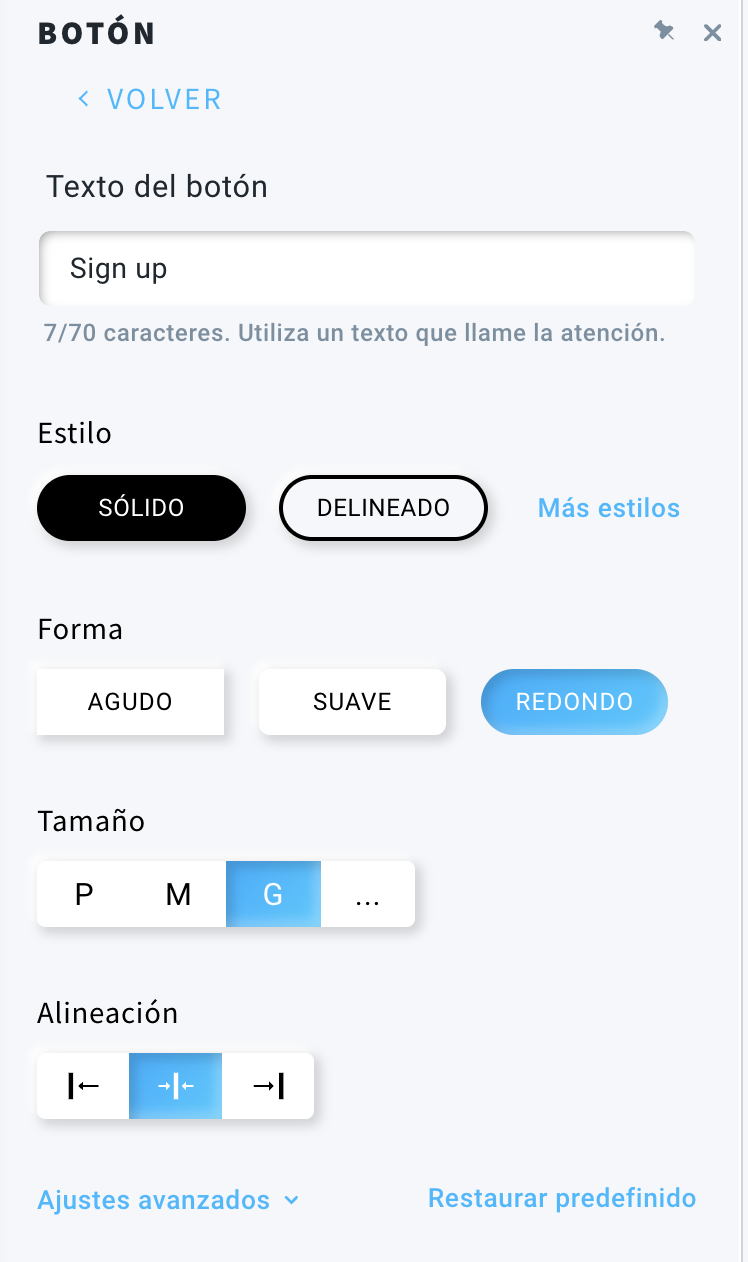The height and width of the screenshot is (1262, 748).
Task: Select the Suave shape
Action: point(352,701)
